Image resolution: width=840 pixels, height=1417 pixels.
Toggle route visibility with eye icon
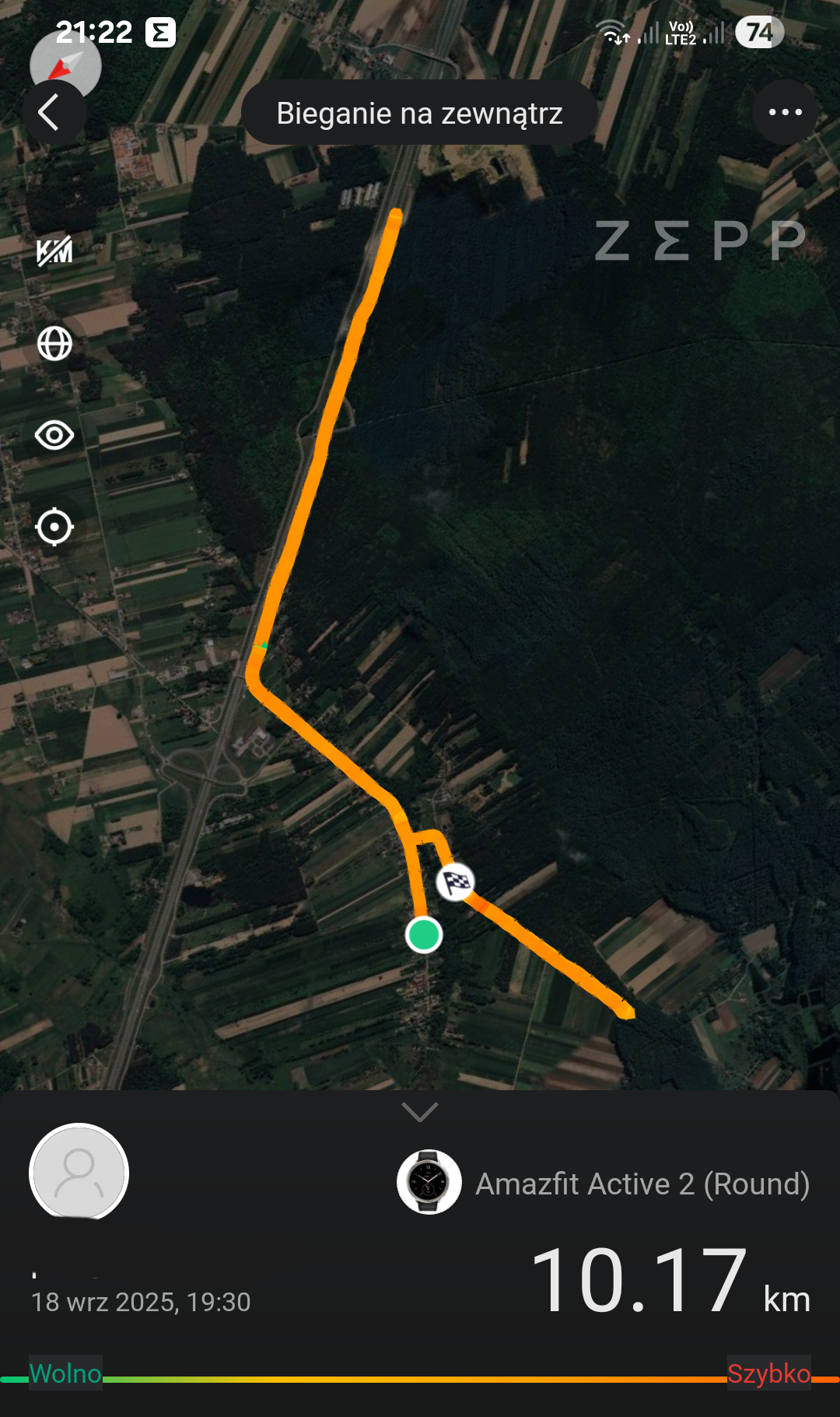[x=54, y=435]
